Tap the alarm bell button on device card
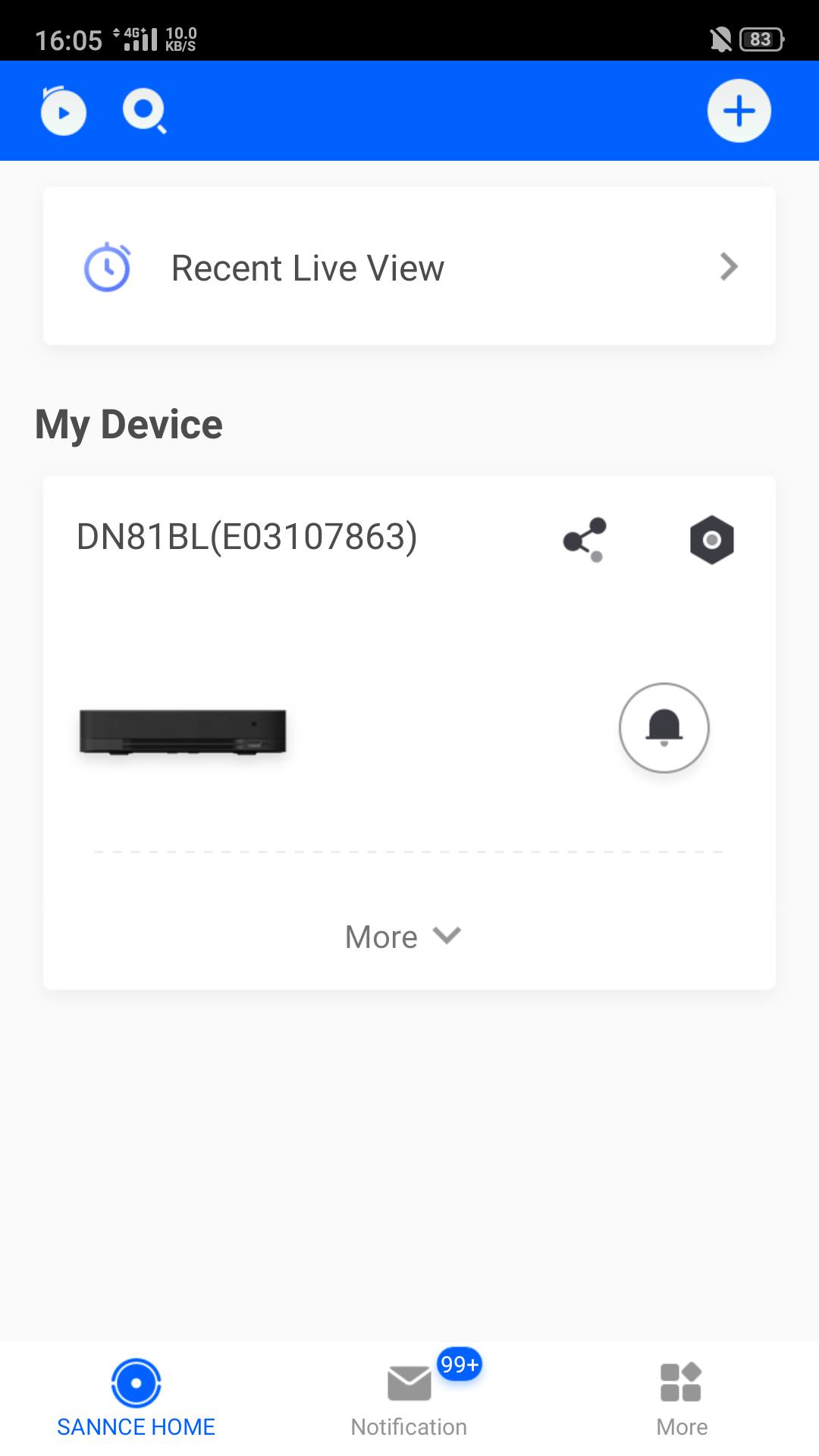The height and width of the screenshot is (1456, 819). (664, 728)
